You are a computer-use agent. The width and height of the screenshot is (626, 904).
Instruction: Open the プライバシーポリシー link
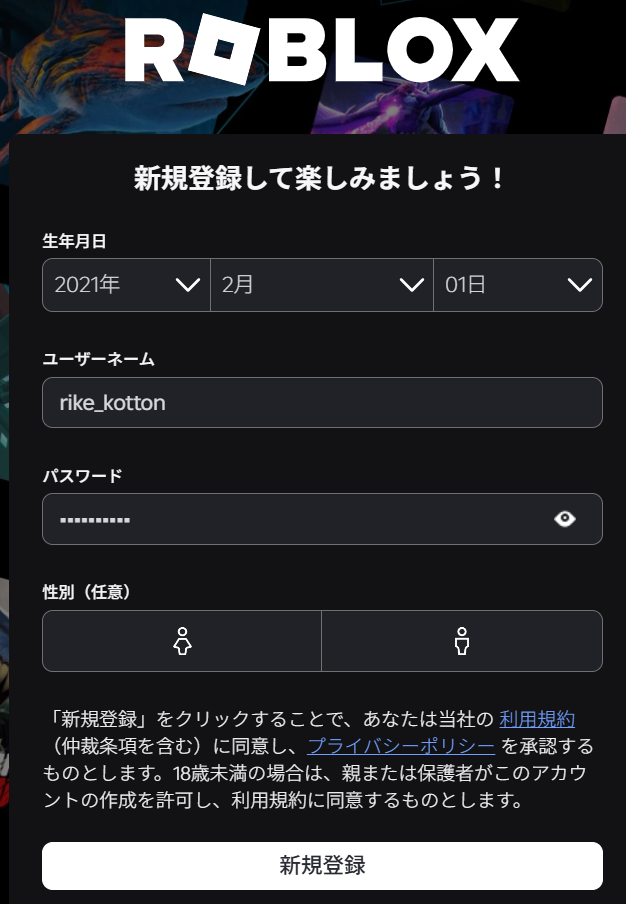401,746
